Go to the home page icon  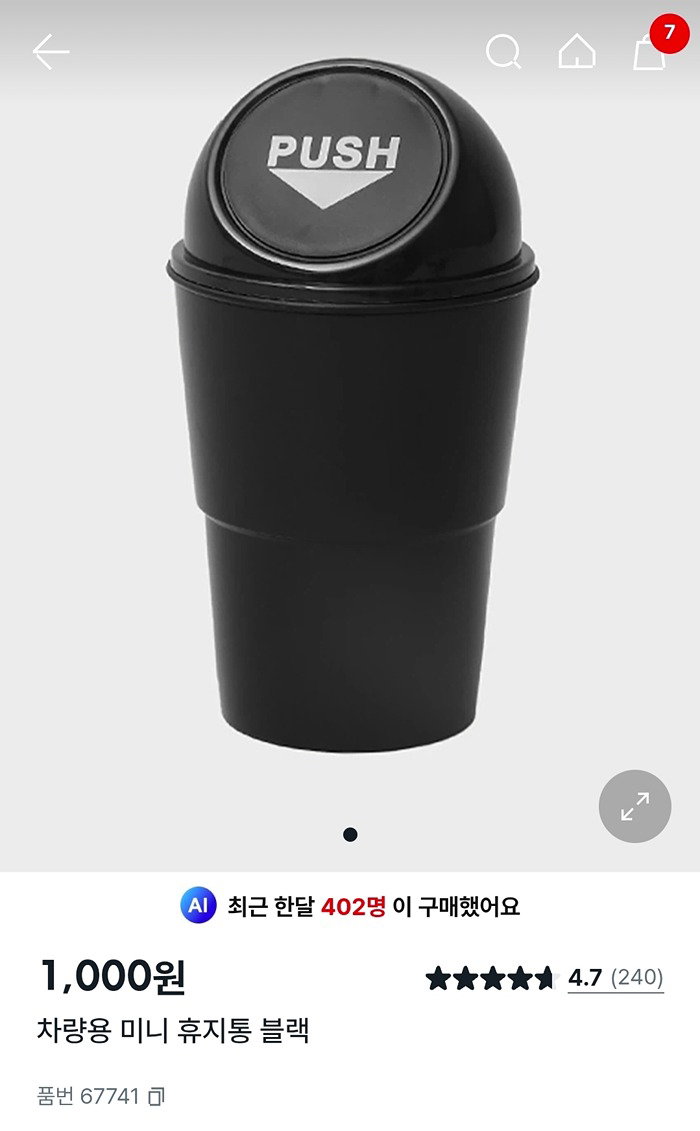point(577,52)
